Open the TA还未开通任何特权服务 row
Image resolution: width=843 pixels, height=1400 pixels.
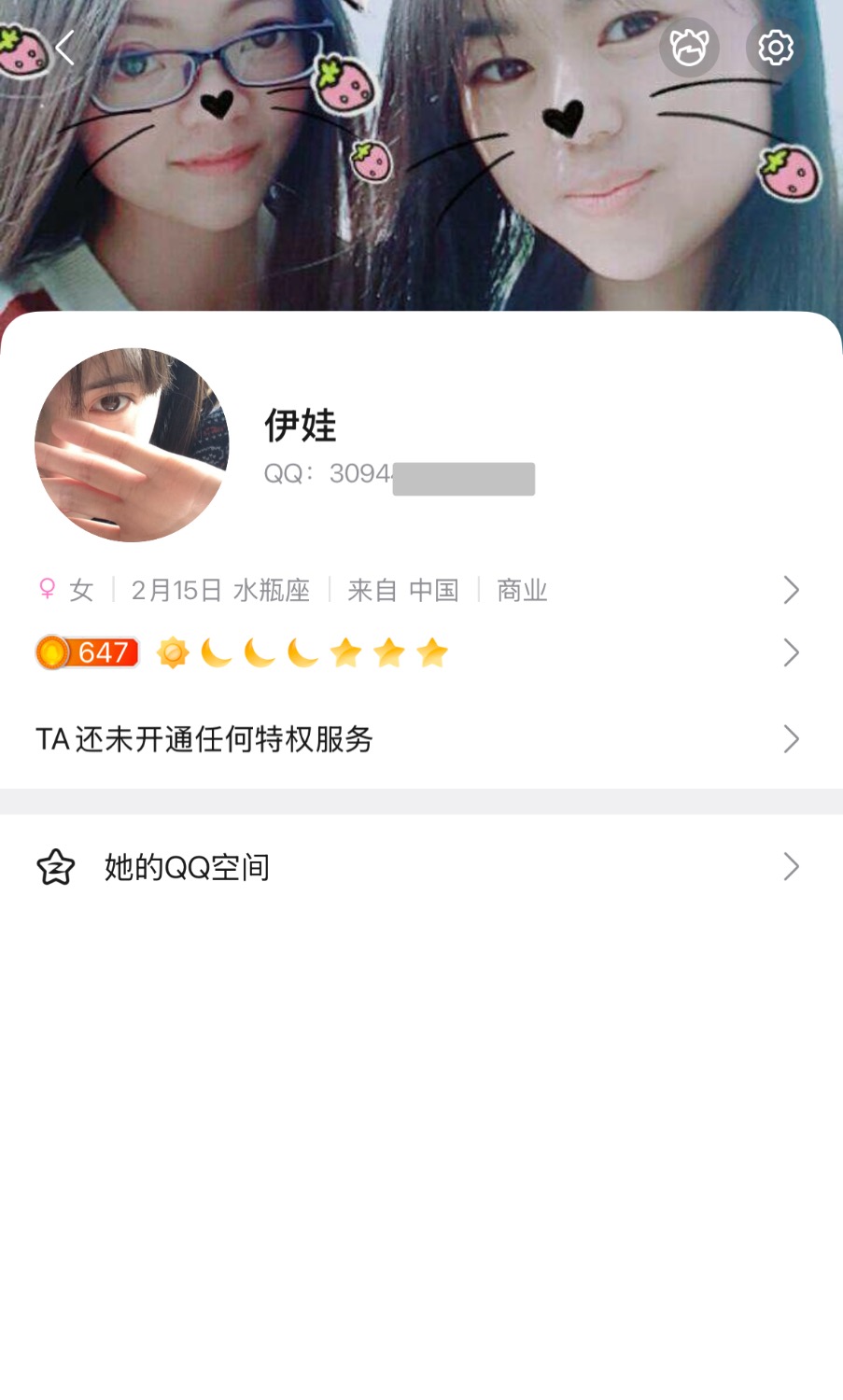coord(420,739)
